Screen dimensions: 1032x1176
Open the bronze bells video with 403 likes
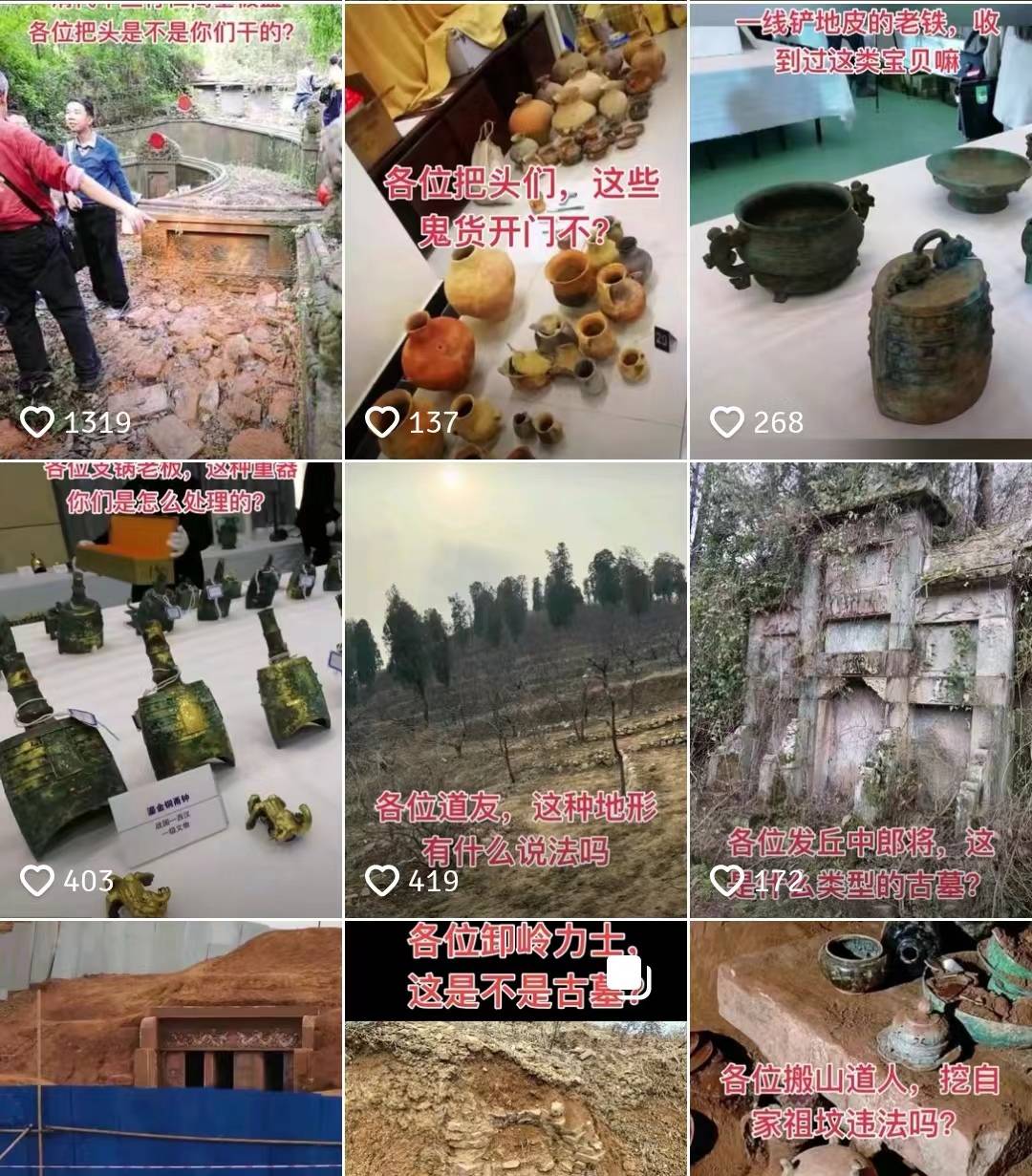[170, 688]
